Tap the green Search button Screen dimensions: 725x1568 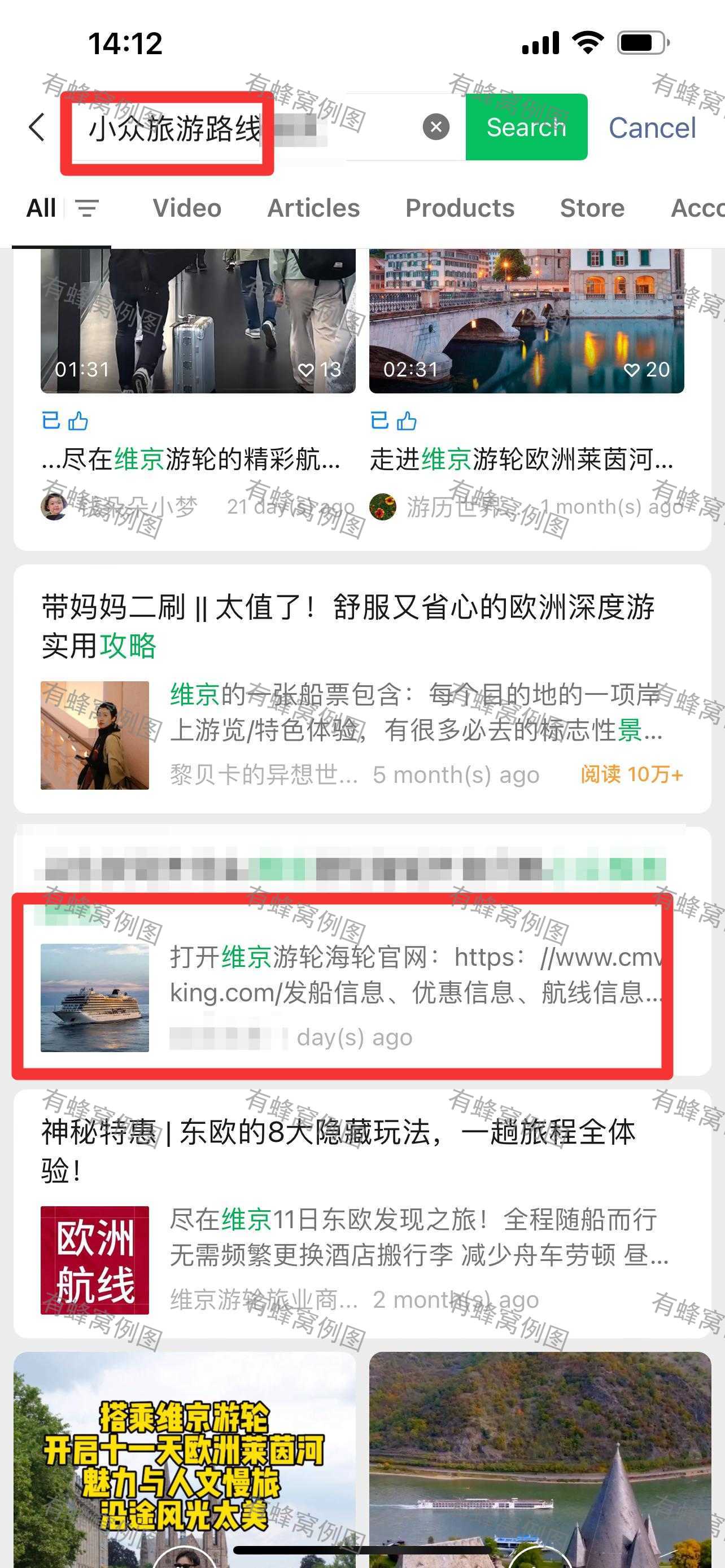(527, 127)
